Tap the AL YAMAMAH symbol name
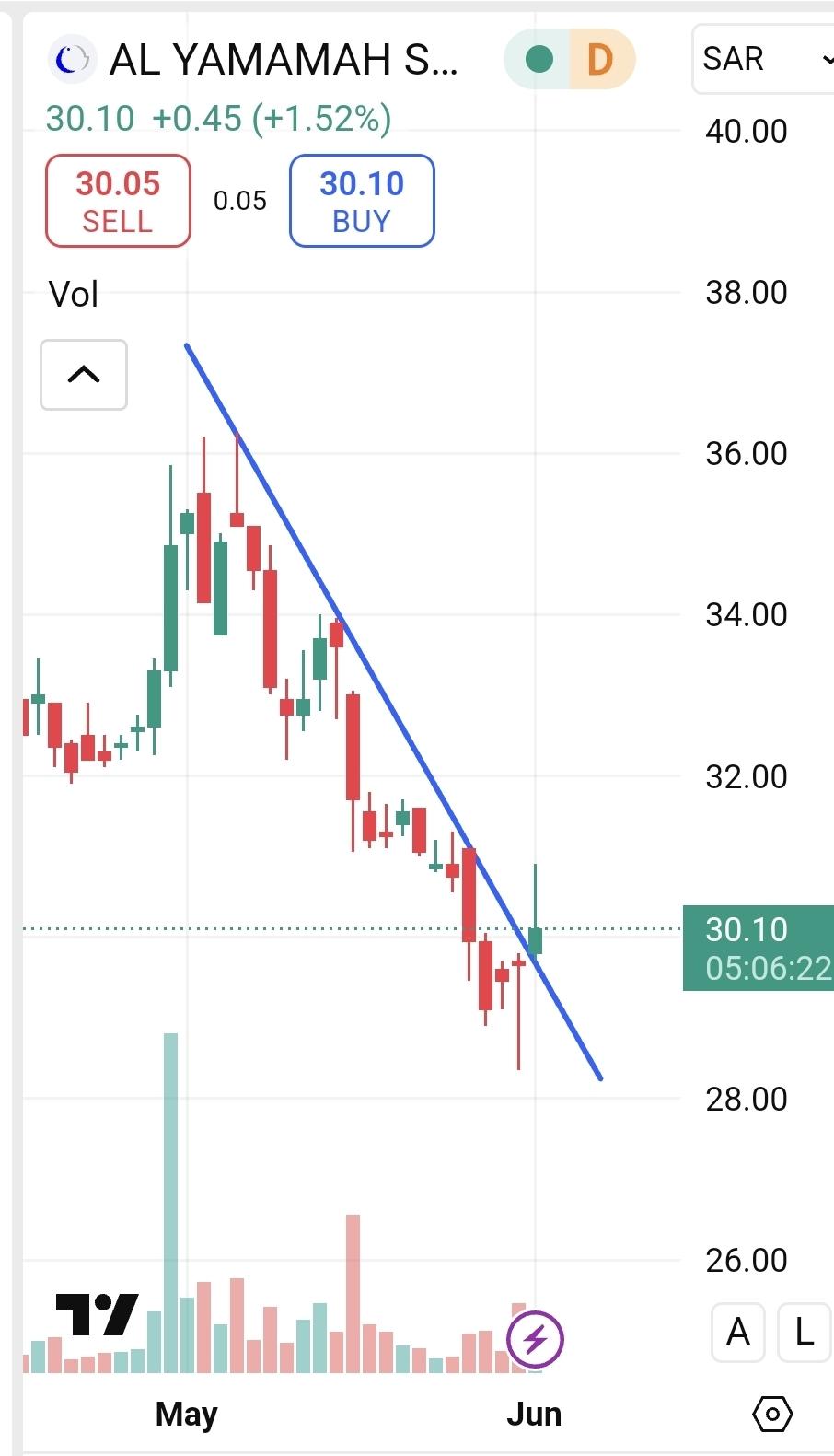The width and height of the screenshot is (834, 1456). pos(284,60)
